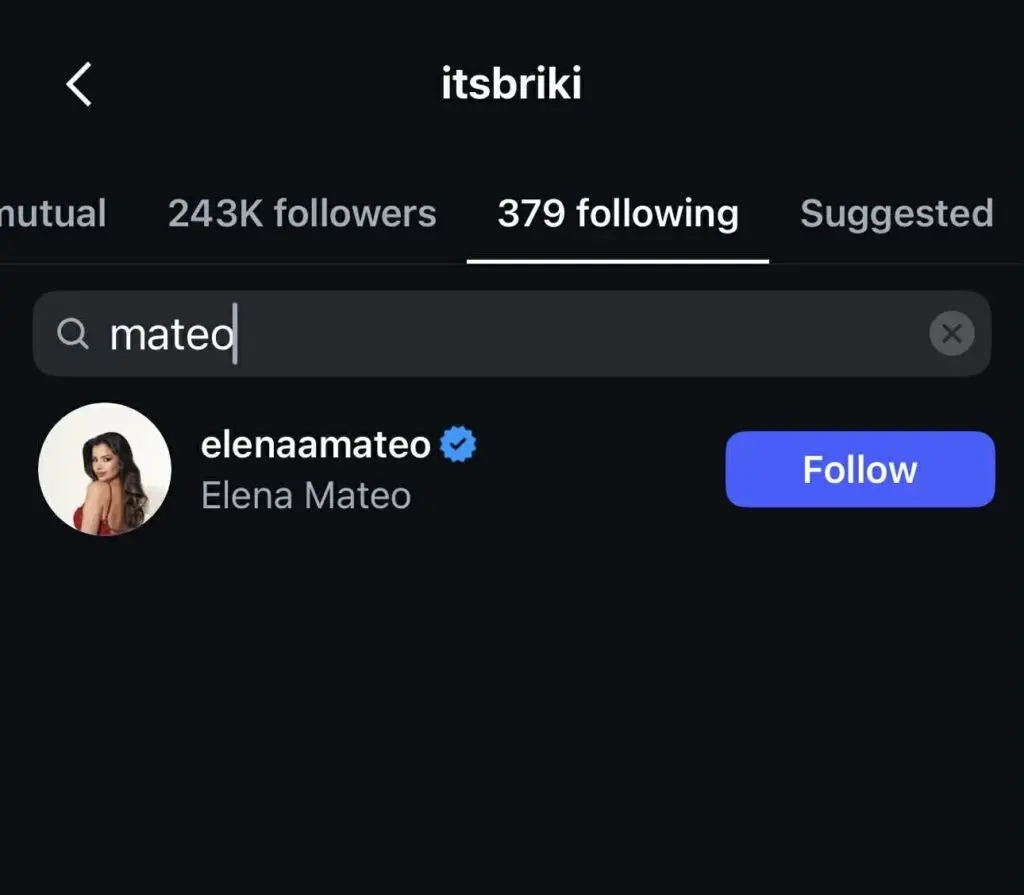Image resolution: width=1024 pixels, height=895 pixels.
Task: Open the Suggested tab
Action: pos(896,214)
